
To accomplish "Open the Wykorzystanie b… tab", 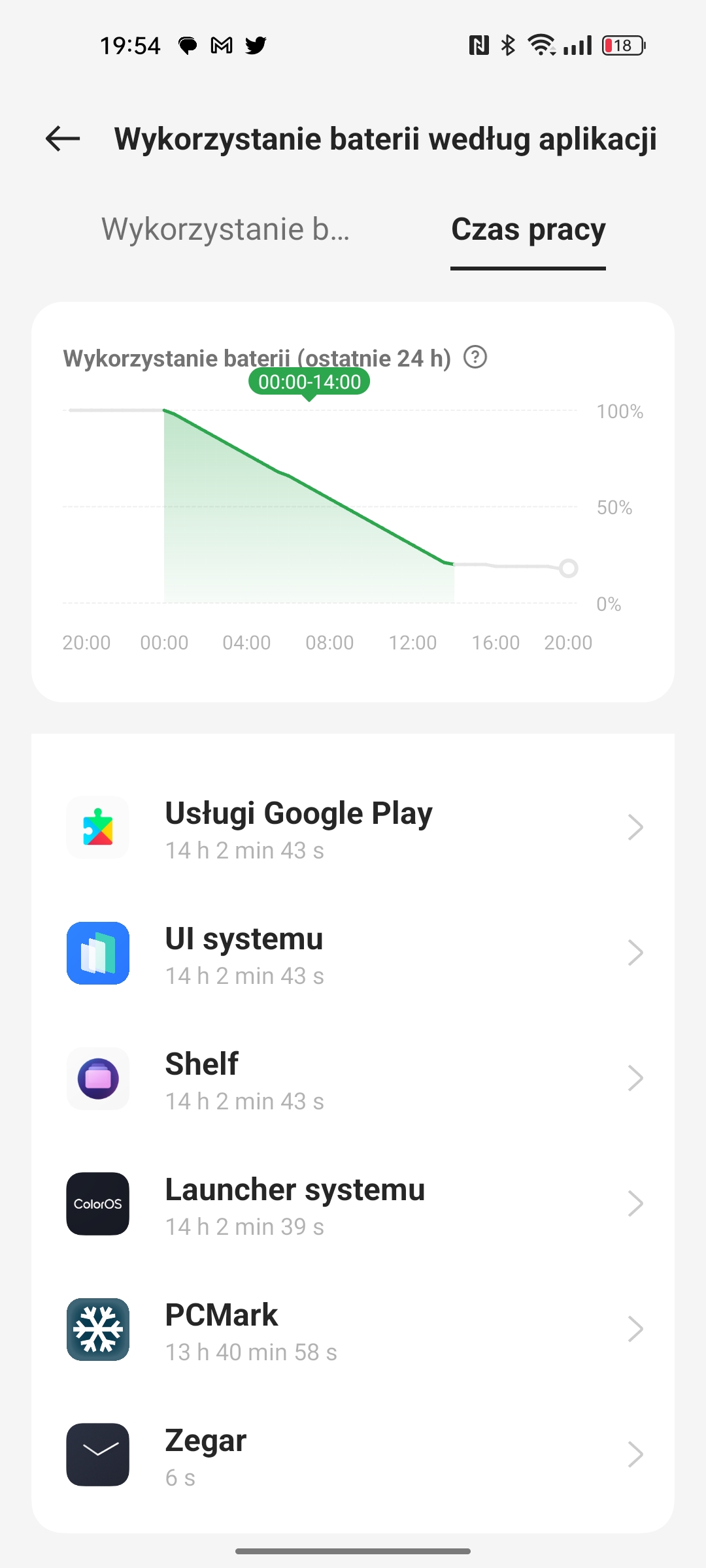I will click(x=226, y=230).
